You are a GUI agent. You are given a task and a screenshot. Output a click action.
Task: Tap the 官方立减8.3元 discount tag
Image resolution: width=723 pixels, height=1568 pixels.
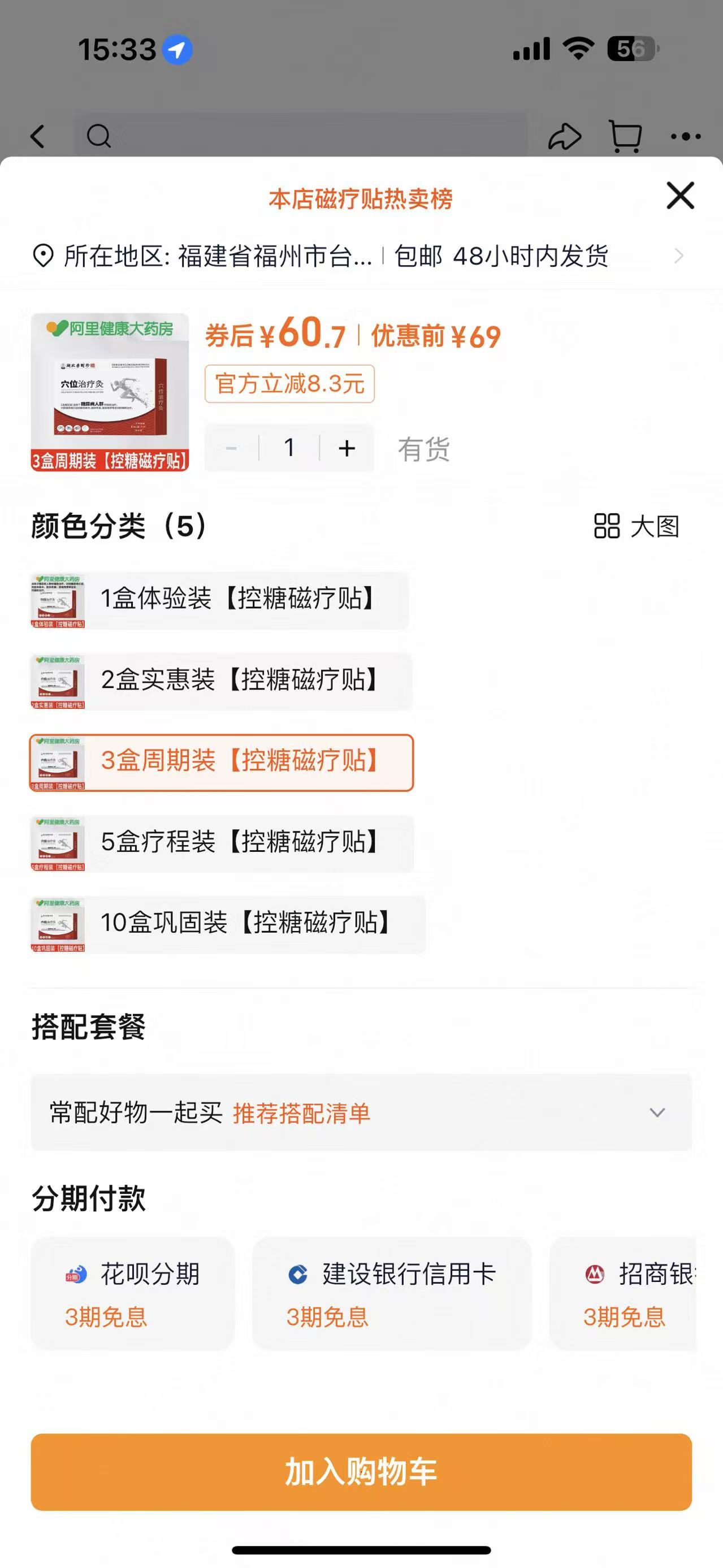pos(289,384)
